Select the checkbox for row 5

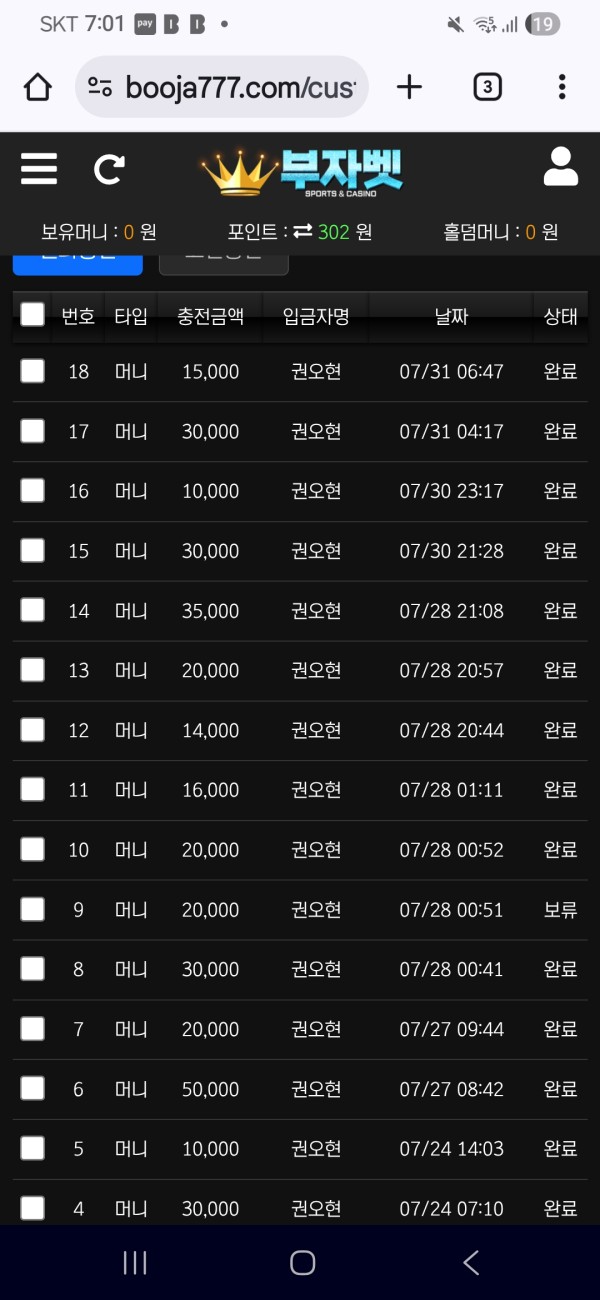[33, 1148]
